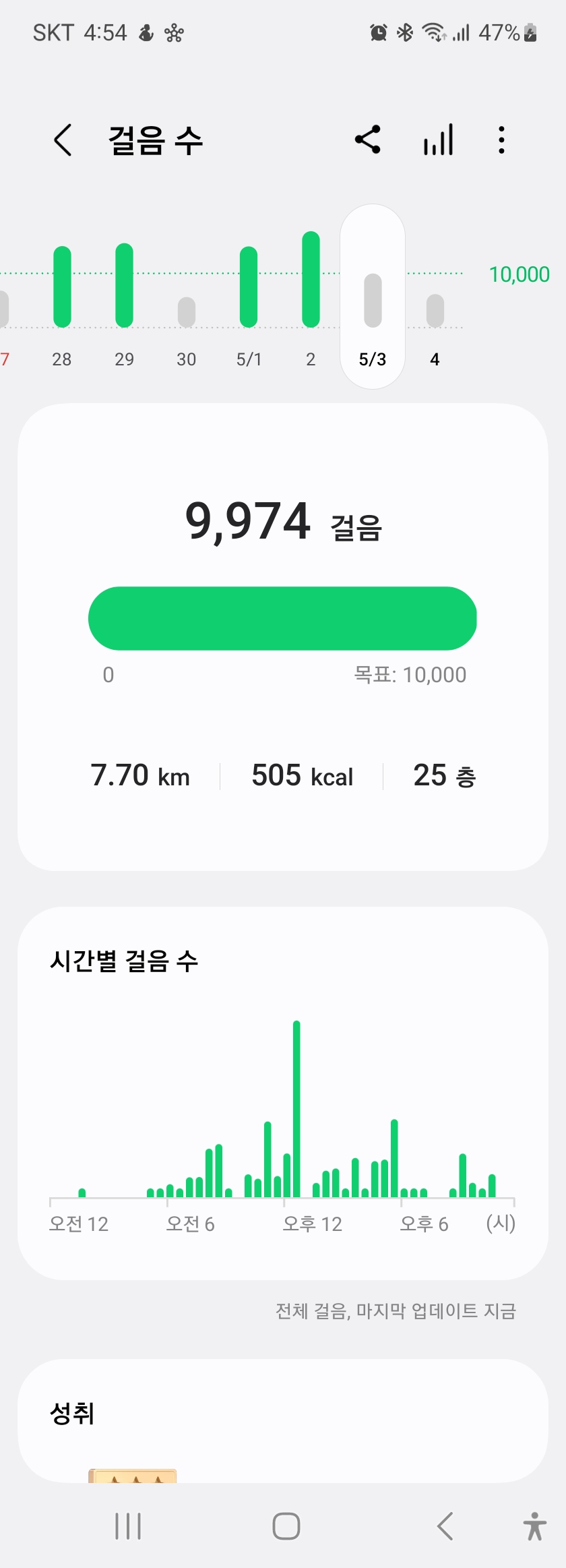Screen dimensions: 566x1568
Task: Open the three-dot overflow menu
Action: pyautogui.click(x=501, y=140)
